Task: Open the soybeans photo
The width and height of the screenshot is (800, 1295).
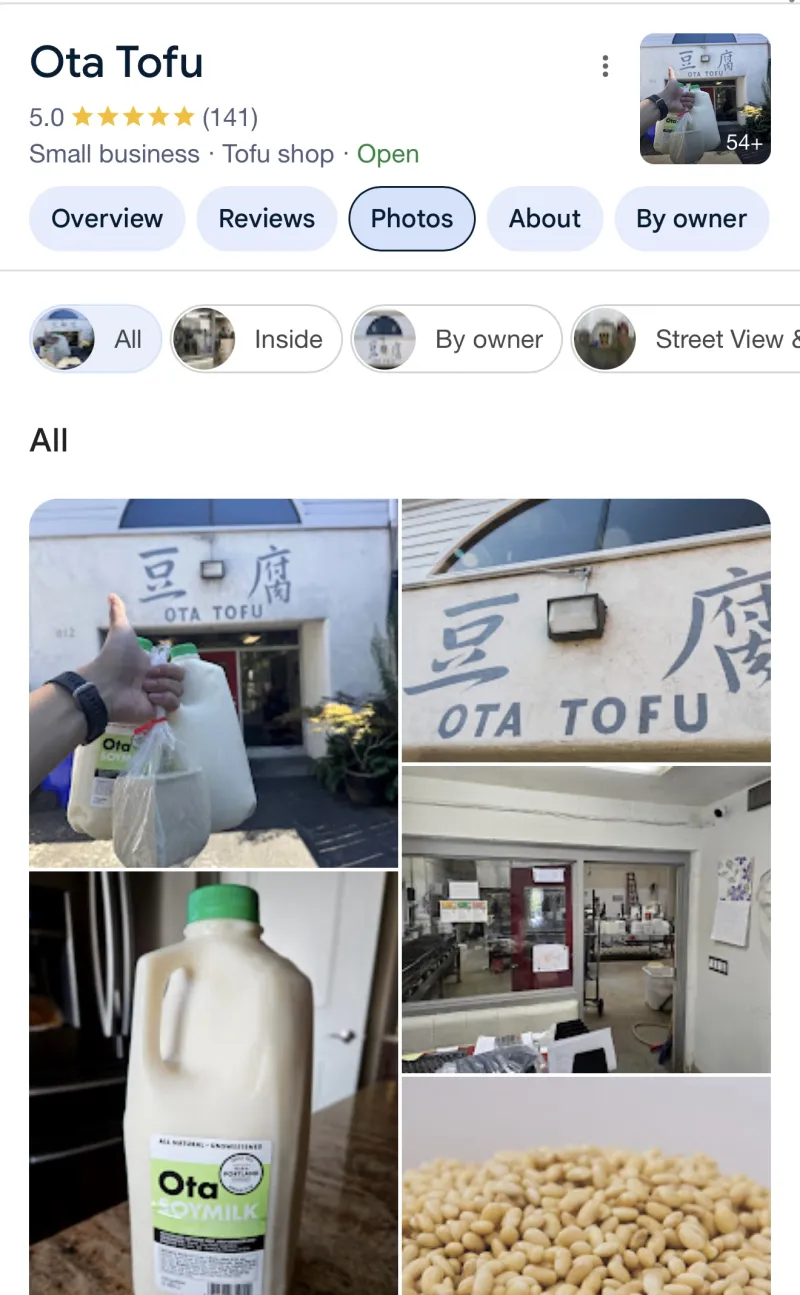Action: 586,1185
